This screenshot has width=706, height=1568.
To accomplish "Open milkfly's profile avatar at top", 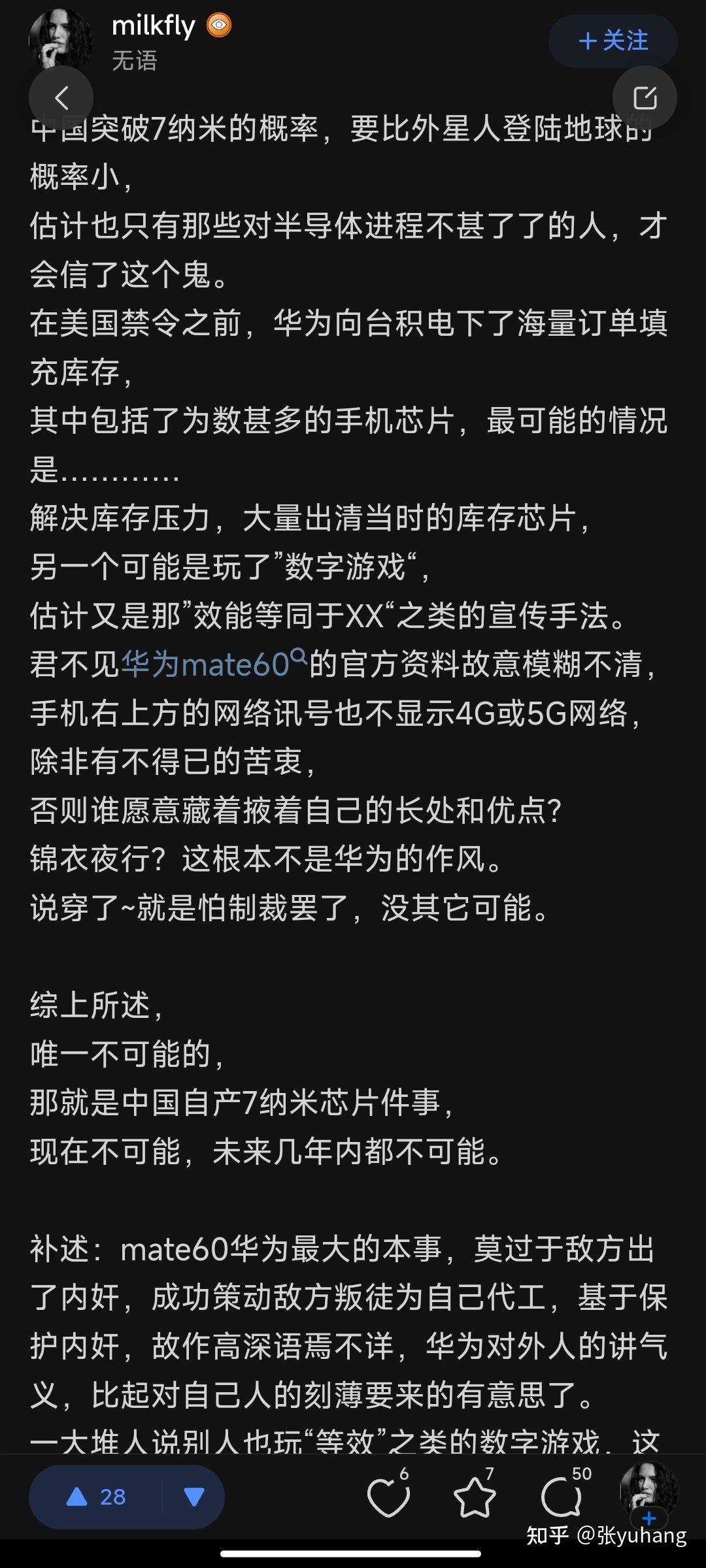I will coord(61,36).
